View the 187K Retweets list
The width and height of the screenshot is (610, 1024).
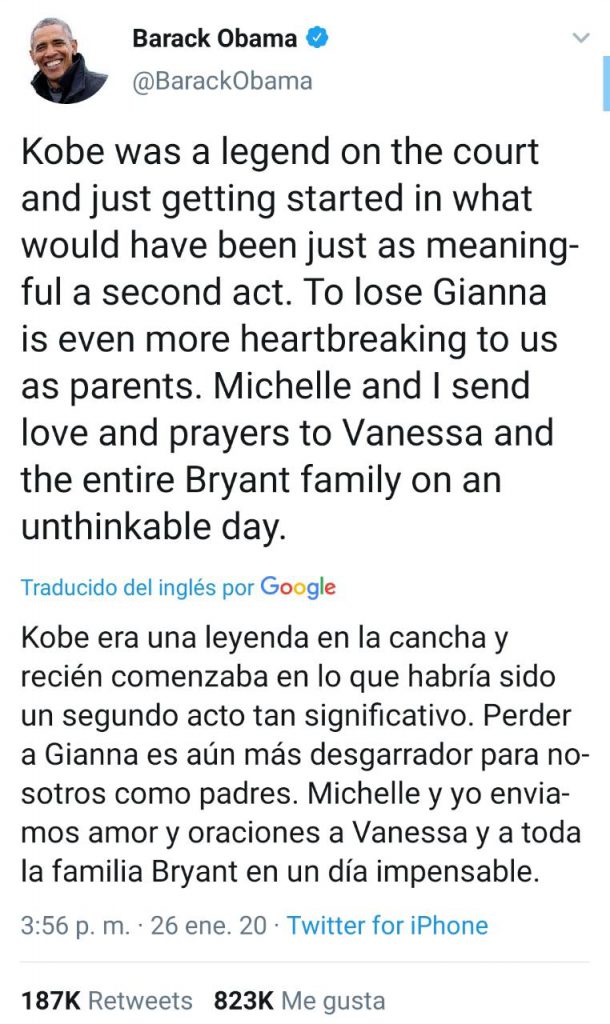[x=107, y=1000]
